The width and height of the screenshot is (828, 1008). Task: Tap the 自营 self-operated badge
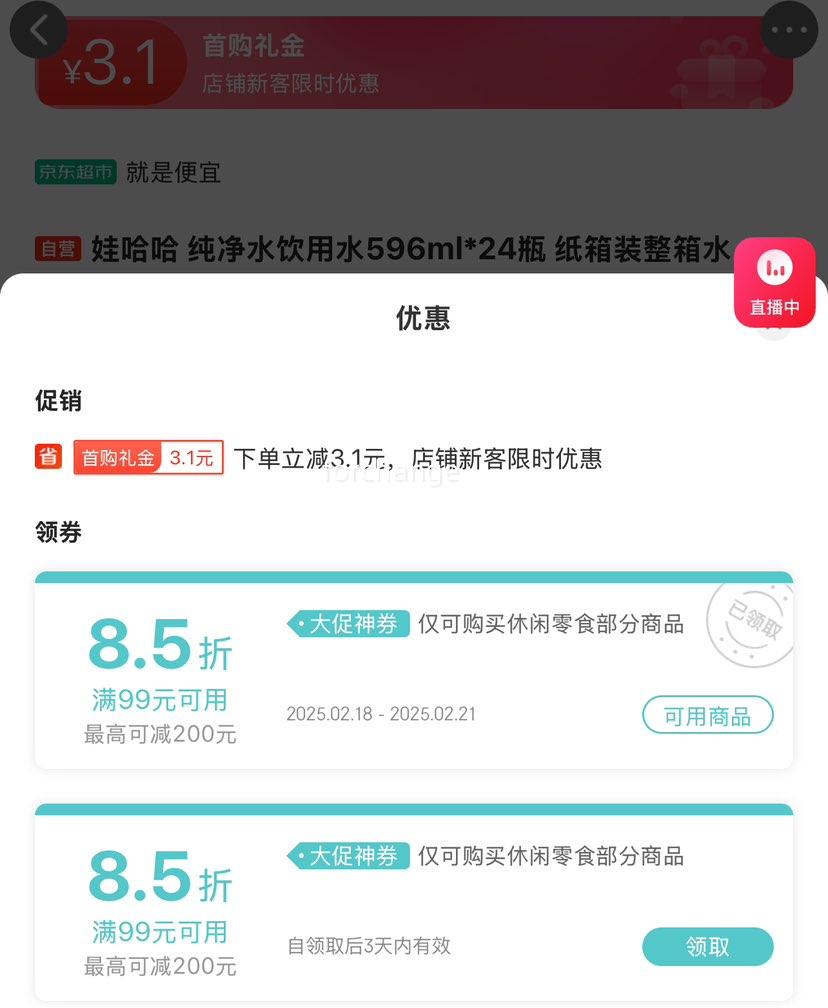(58, 249)
